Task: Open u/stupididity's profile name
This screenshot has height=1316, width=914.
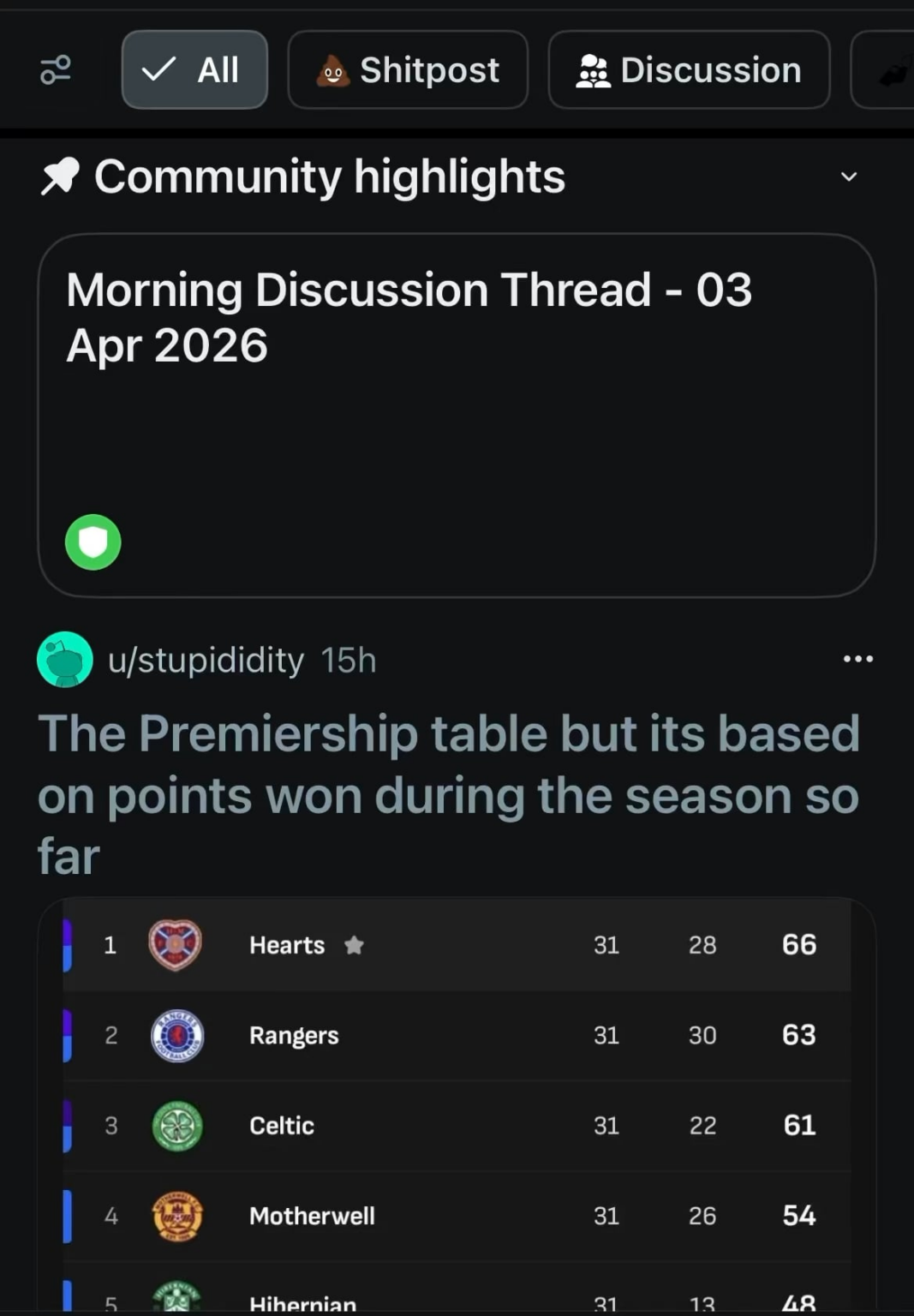Action: click(x=206, y=660)
